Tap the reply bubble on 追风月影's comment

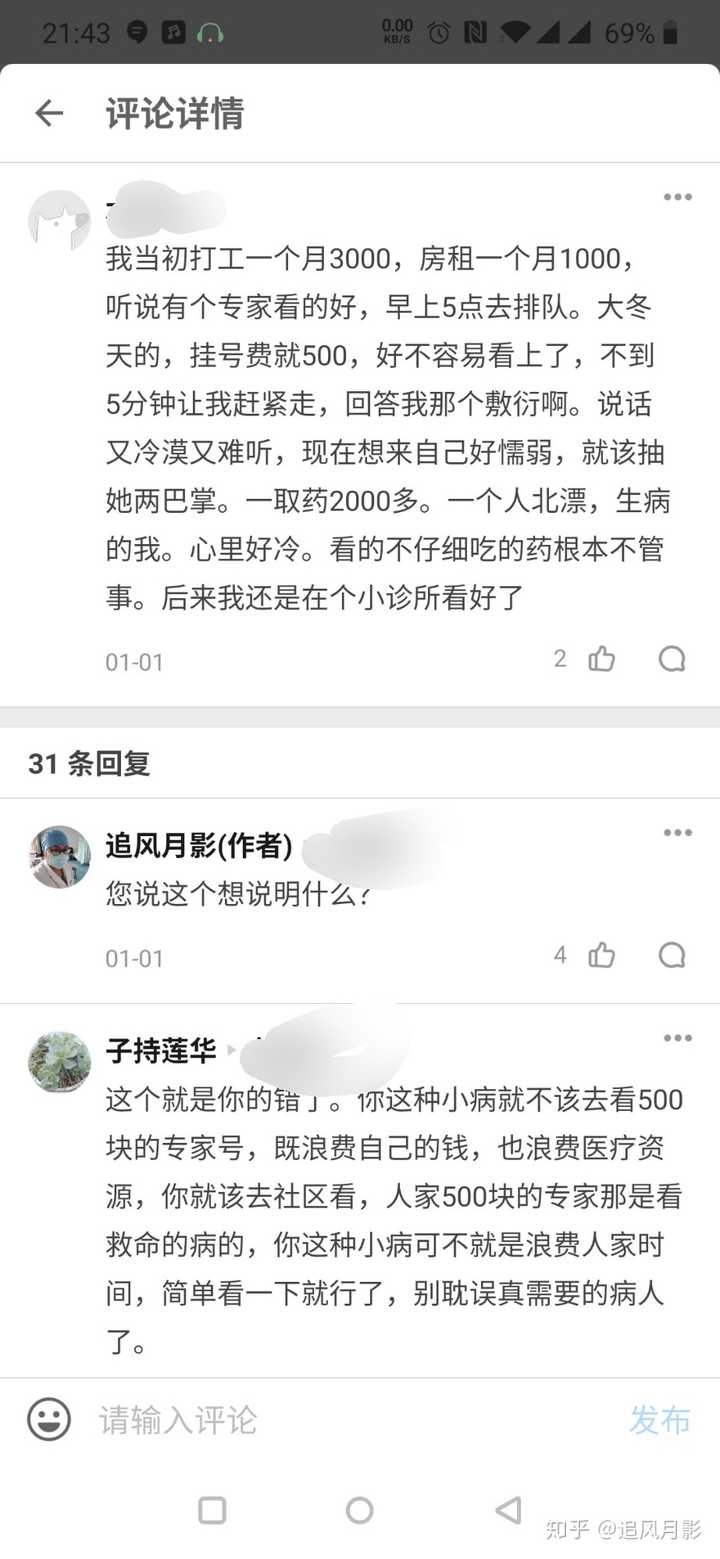(672, 955)
